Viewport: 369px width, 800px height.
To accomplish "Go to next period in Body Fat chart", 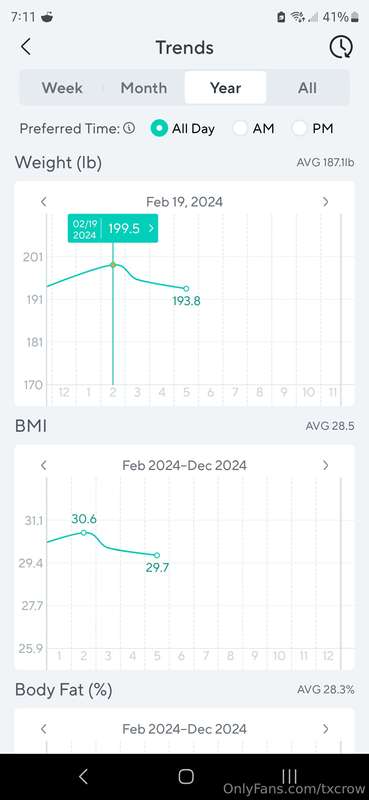I will 325,729.
